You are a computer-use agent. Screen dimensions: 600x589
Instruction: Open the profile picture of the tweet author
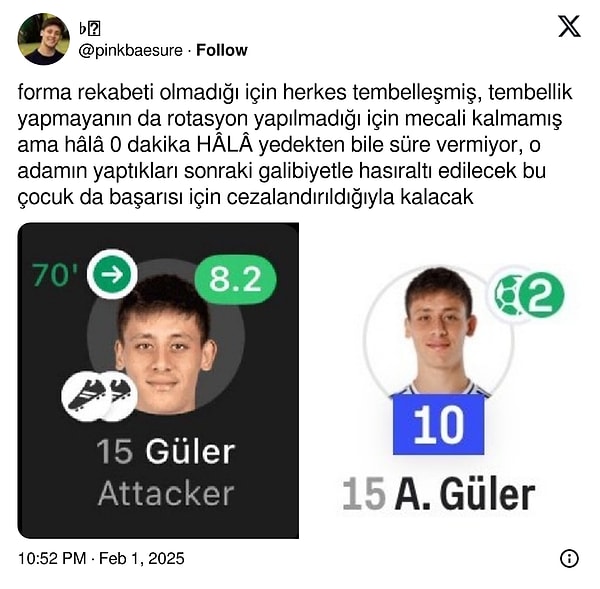44,39
